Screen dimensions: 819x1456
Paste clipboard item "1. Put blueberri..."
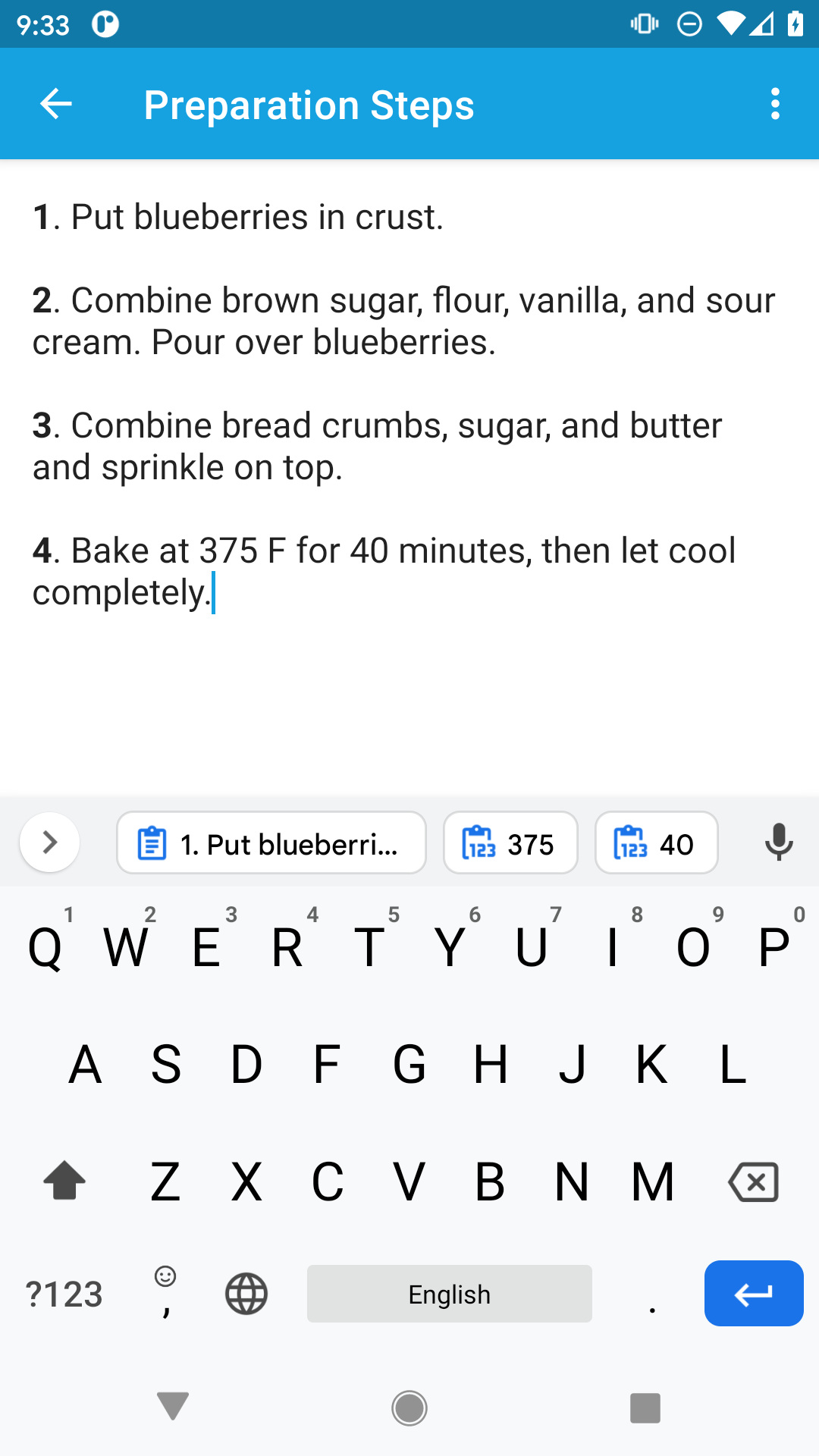point(271,843)
